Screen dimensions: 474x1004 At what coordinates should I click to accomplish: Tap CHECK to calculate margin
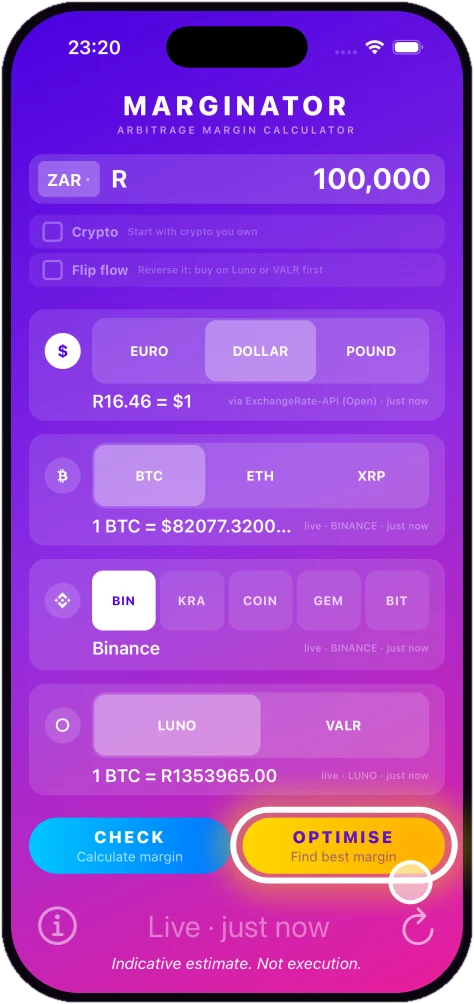tap(129, 846)
